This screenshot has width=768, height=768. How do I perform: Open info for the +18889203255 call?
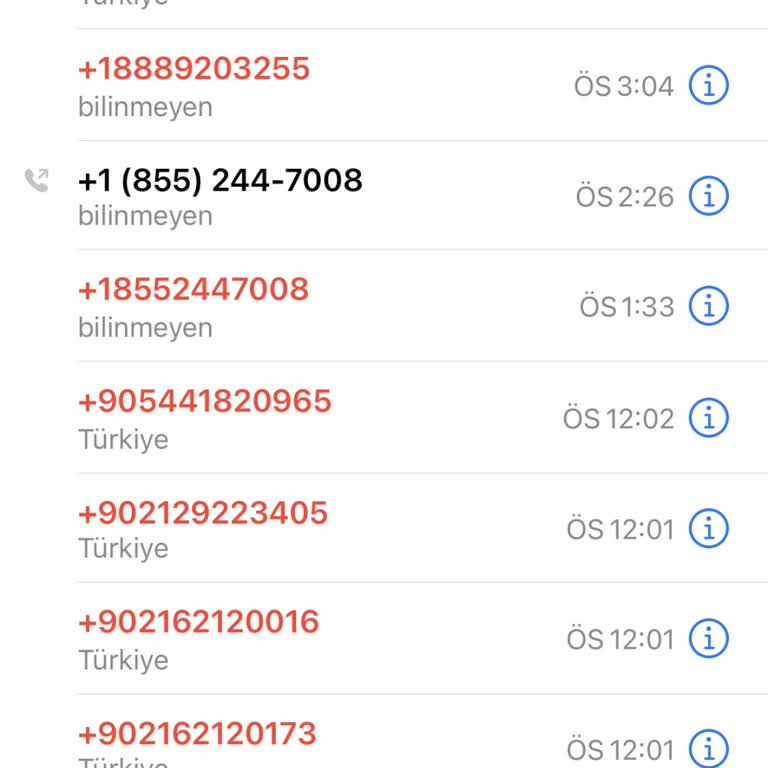(x=709, y=86)
